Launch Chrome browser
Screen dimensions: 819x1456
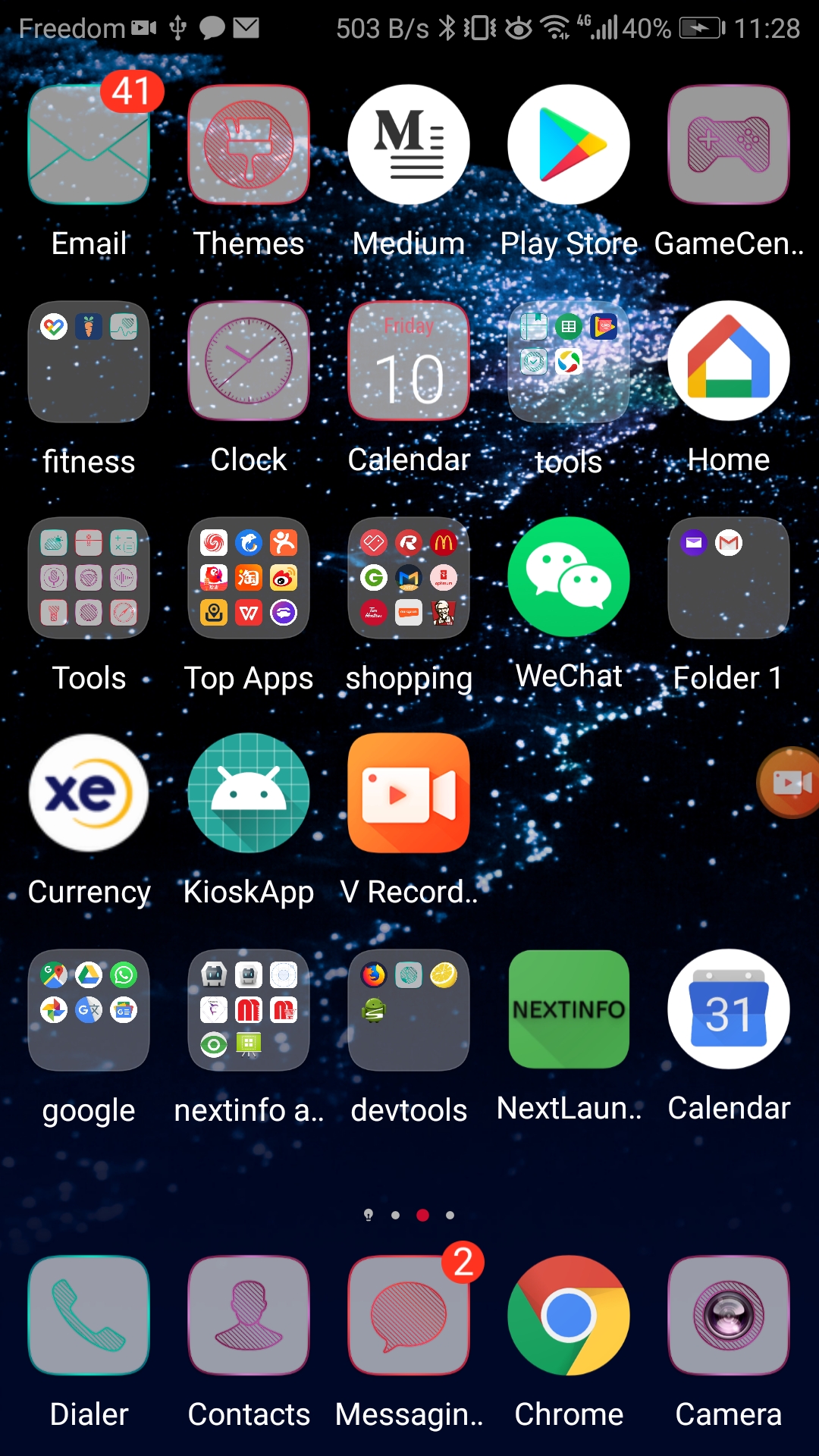569,1316
